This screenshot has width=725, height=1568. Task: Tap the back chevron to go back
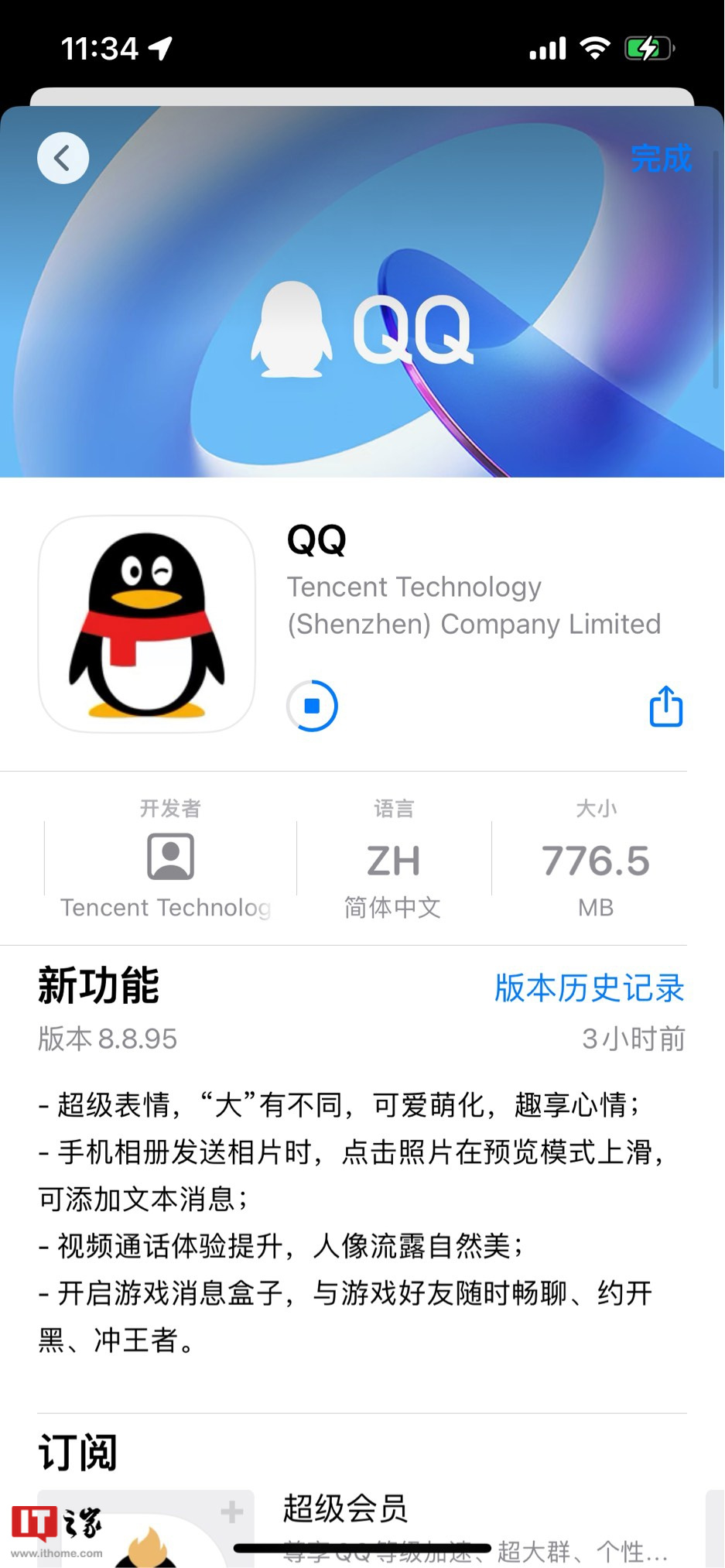(x=62, y=157)
